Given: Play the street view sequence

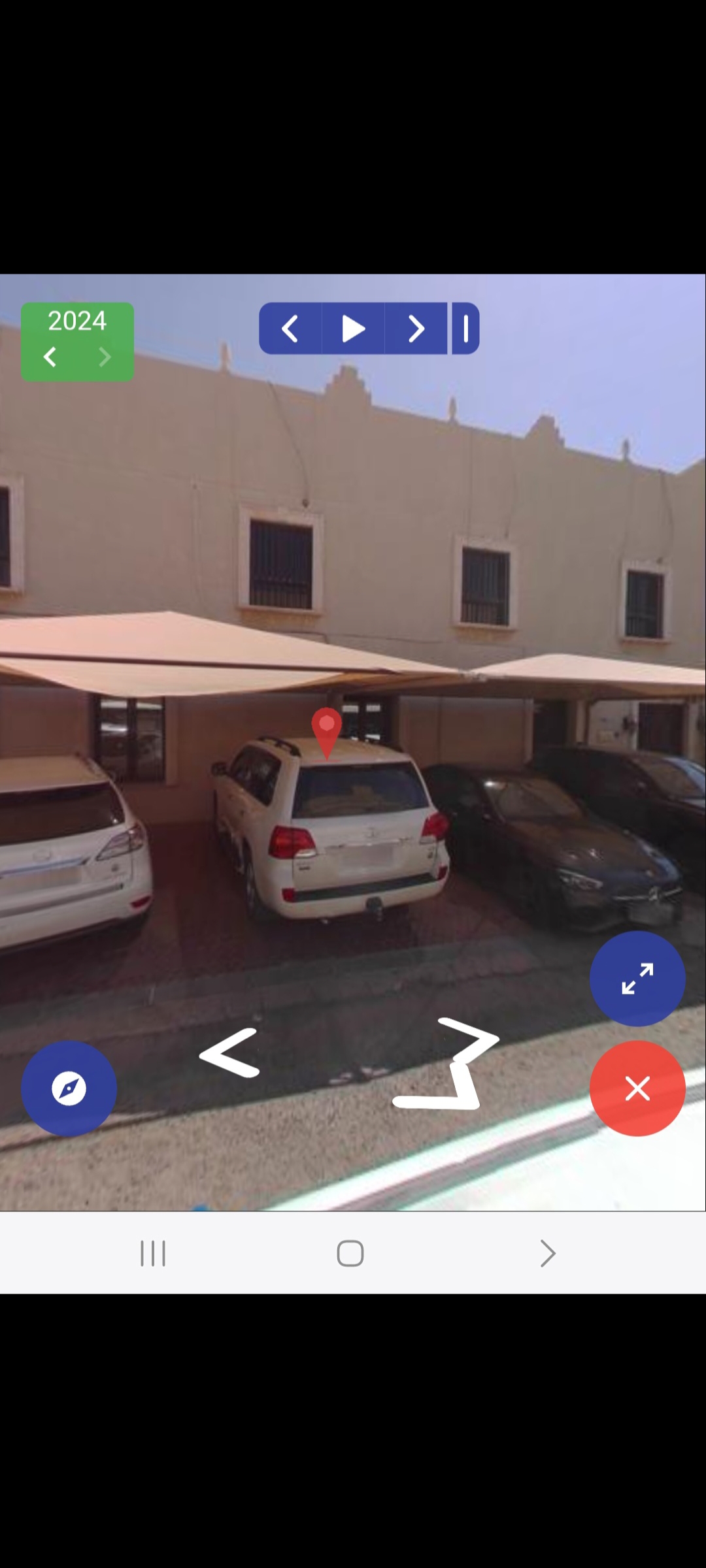Looking at the screenshot, I should tap(353, 329).
